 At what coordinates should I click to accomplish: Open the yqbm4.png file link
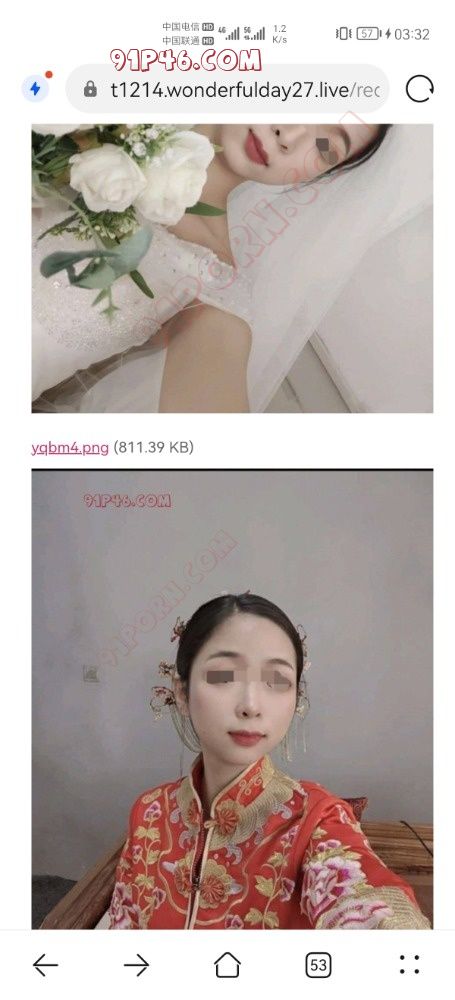(70, 448)
